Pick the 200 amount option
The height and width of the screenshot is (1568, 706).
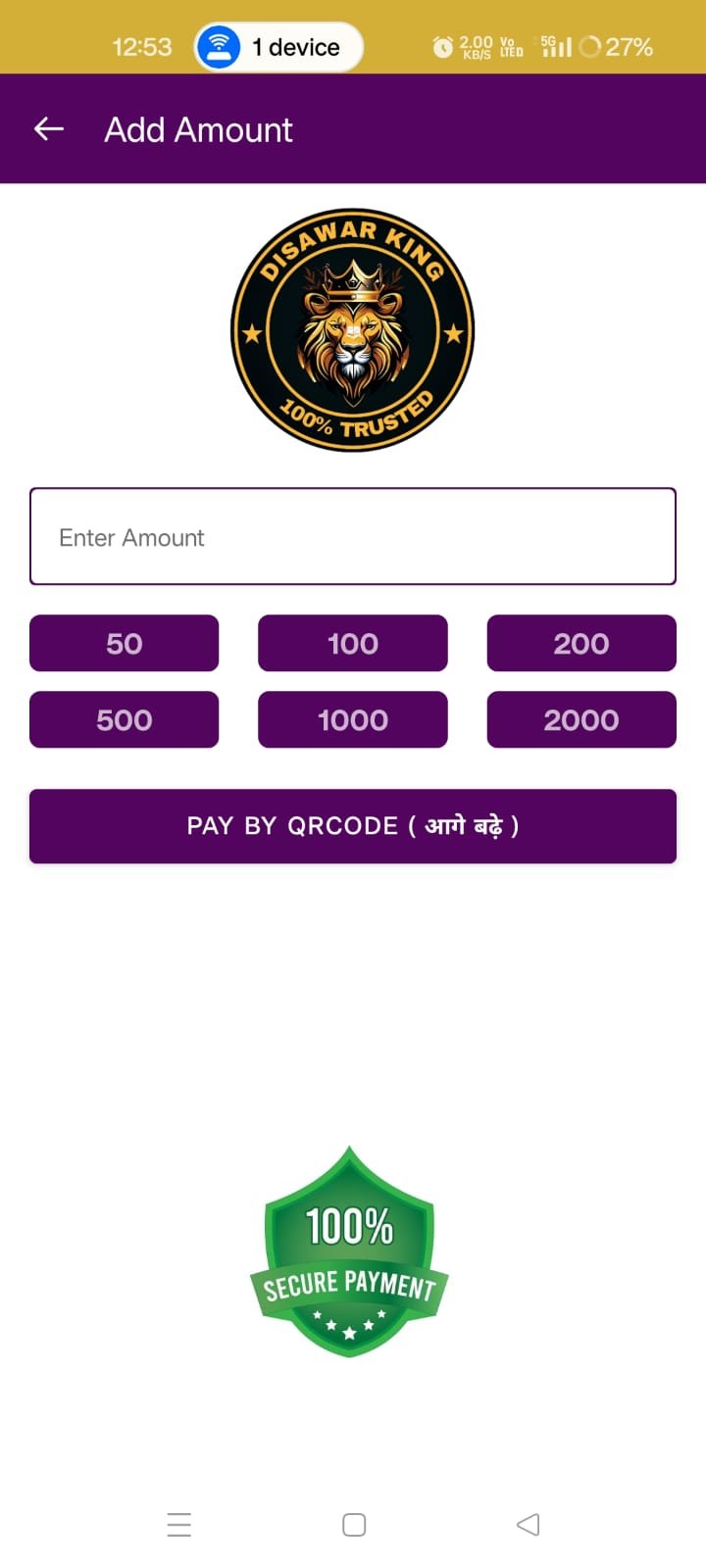pos(581,644)
